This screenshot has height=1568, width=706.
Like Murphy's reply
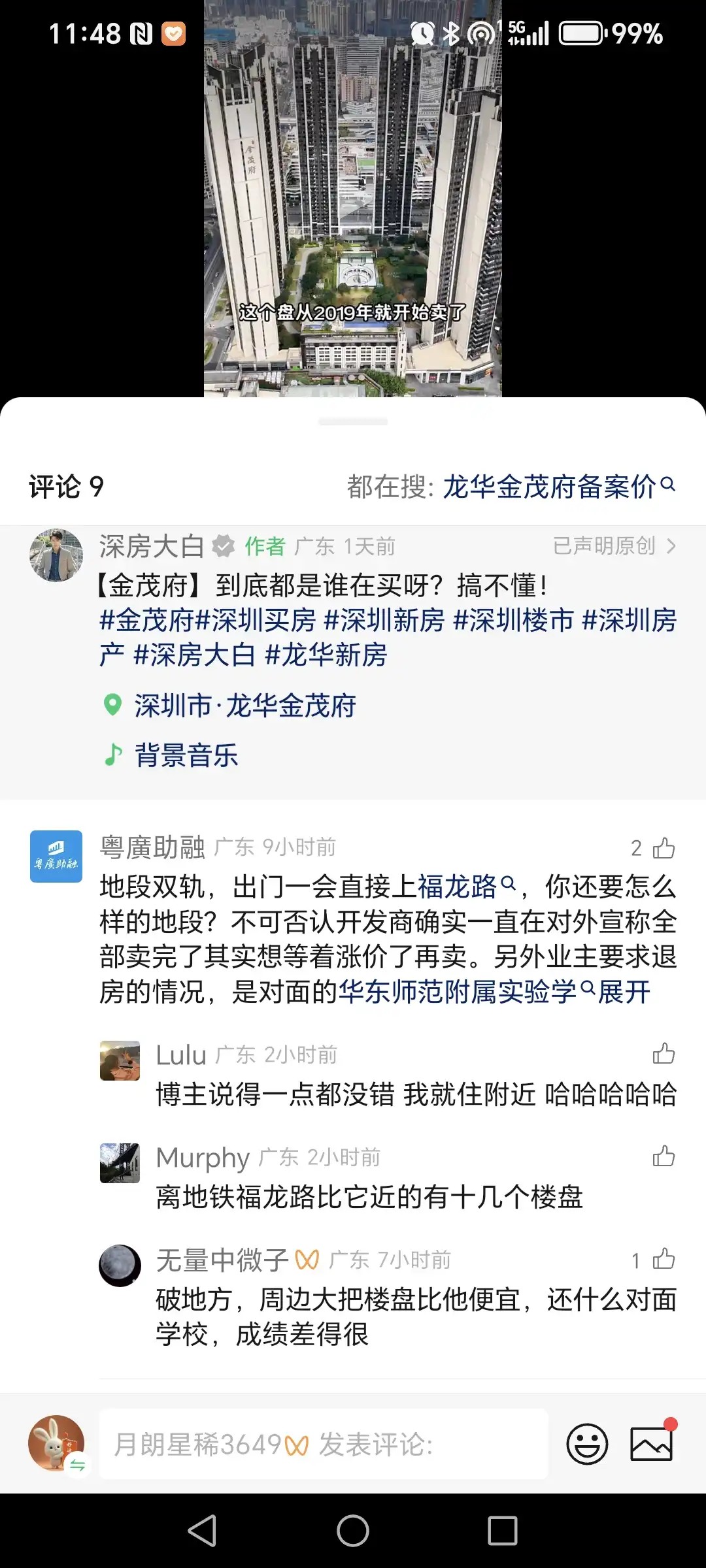pyautogui.click(x=663, y=1156)
